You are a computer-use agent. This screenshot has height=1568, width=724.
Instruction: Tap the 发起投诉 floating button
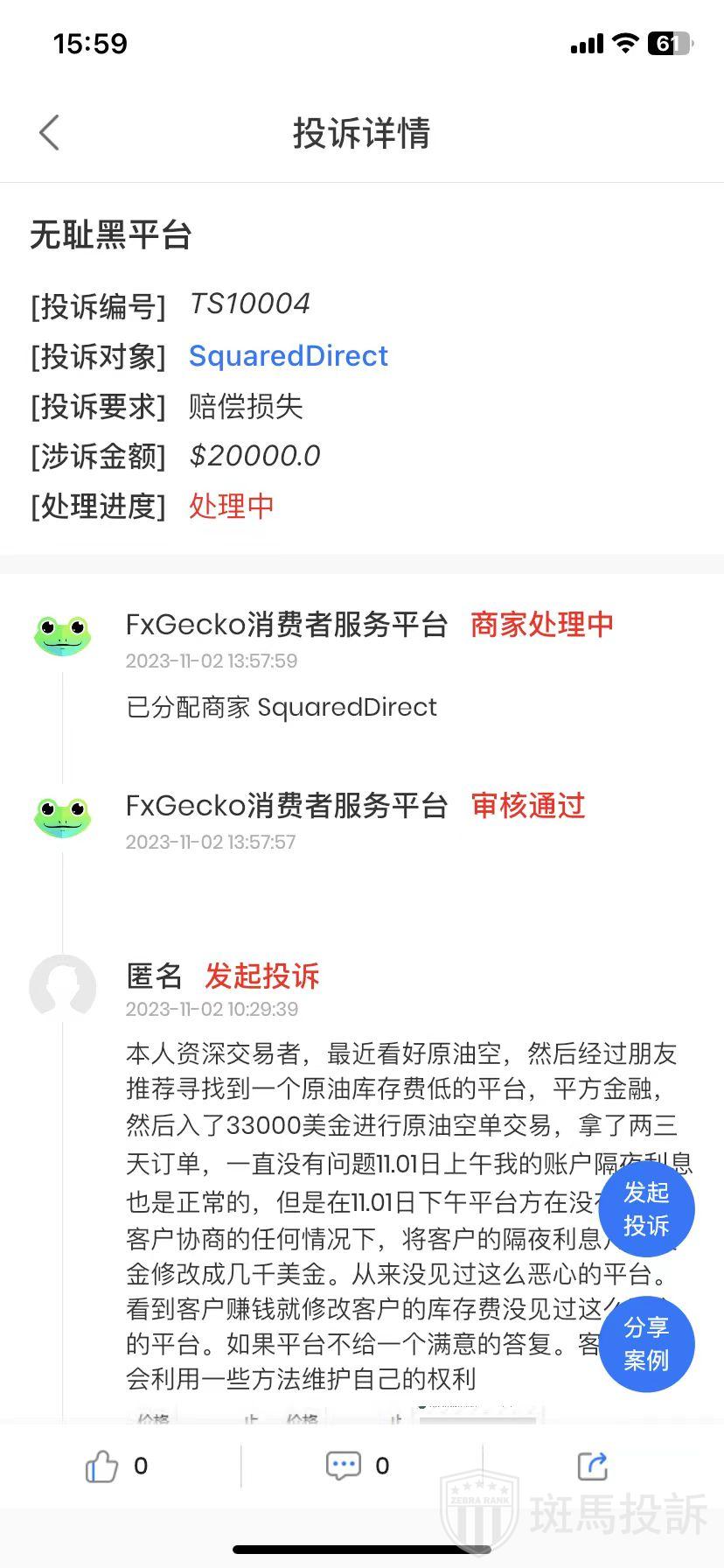[x=646, y=1209]
